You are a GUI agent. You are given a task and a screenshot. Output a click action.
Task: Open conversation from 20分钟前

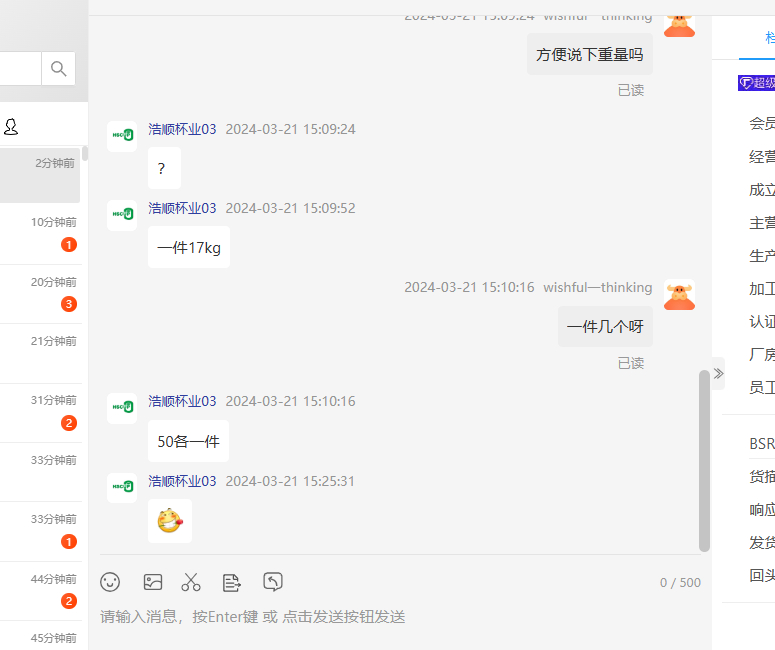click(x=42, y=293)
